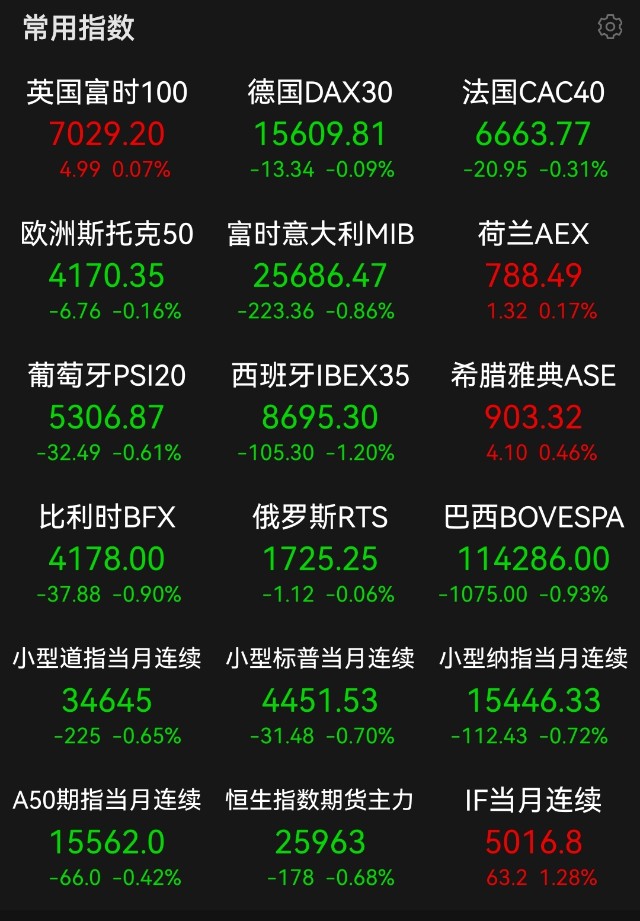
Task: View the 恒生指数期货主力 details
Action: click(320, 837)
